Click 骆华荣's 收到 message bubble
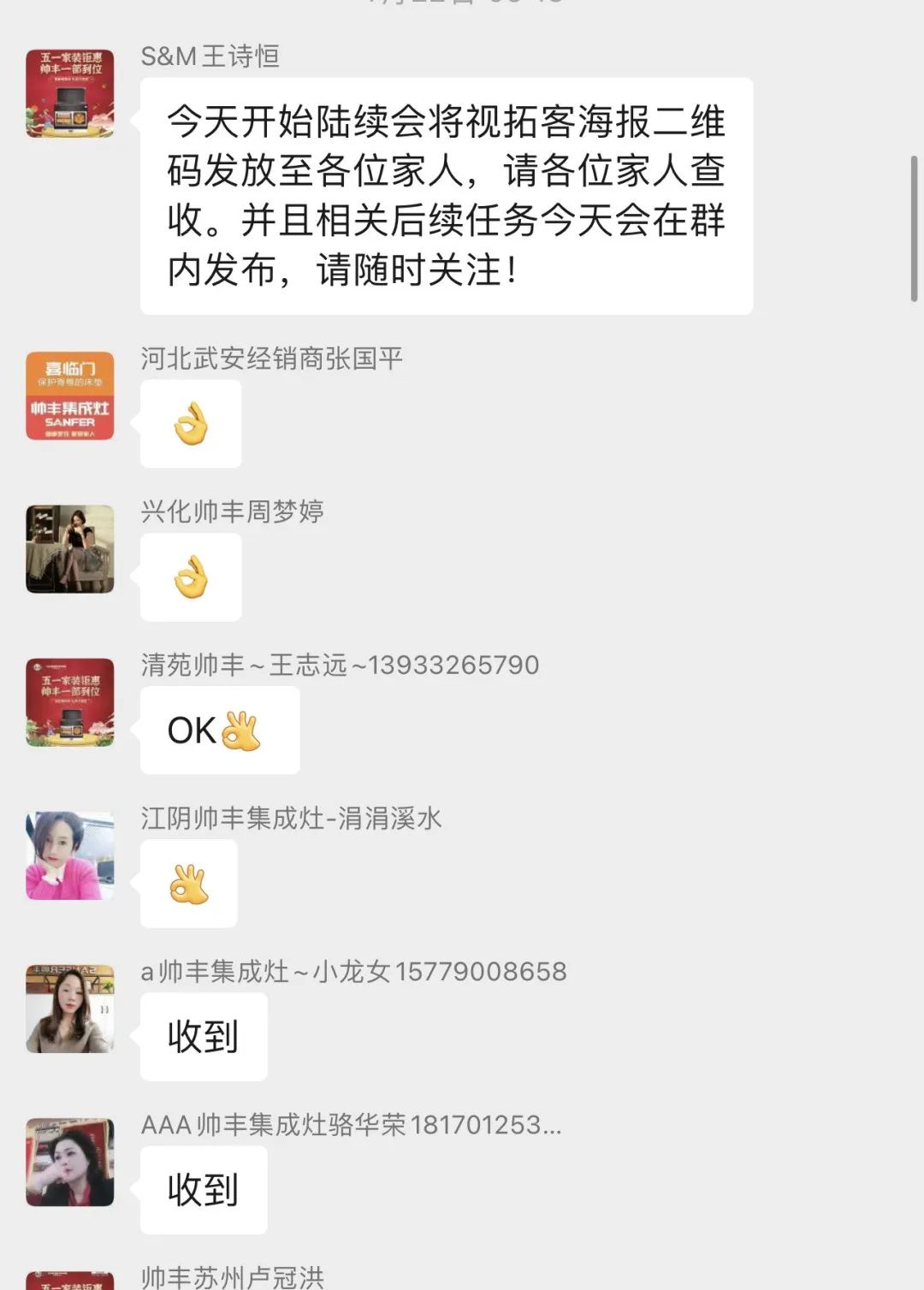 click(203, 1189)
